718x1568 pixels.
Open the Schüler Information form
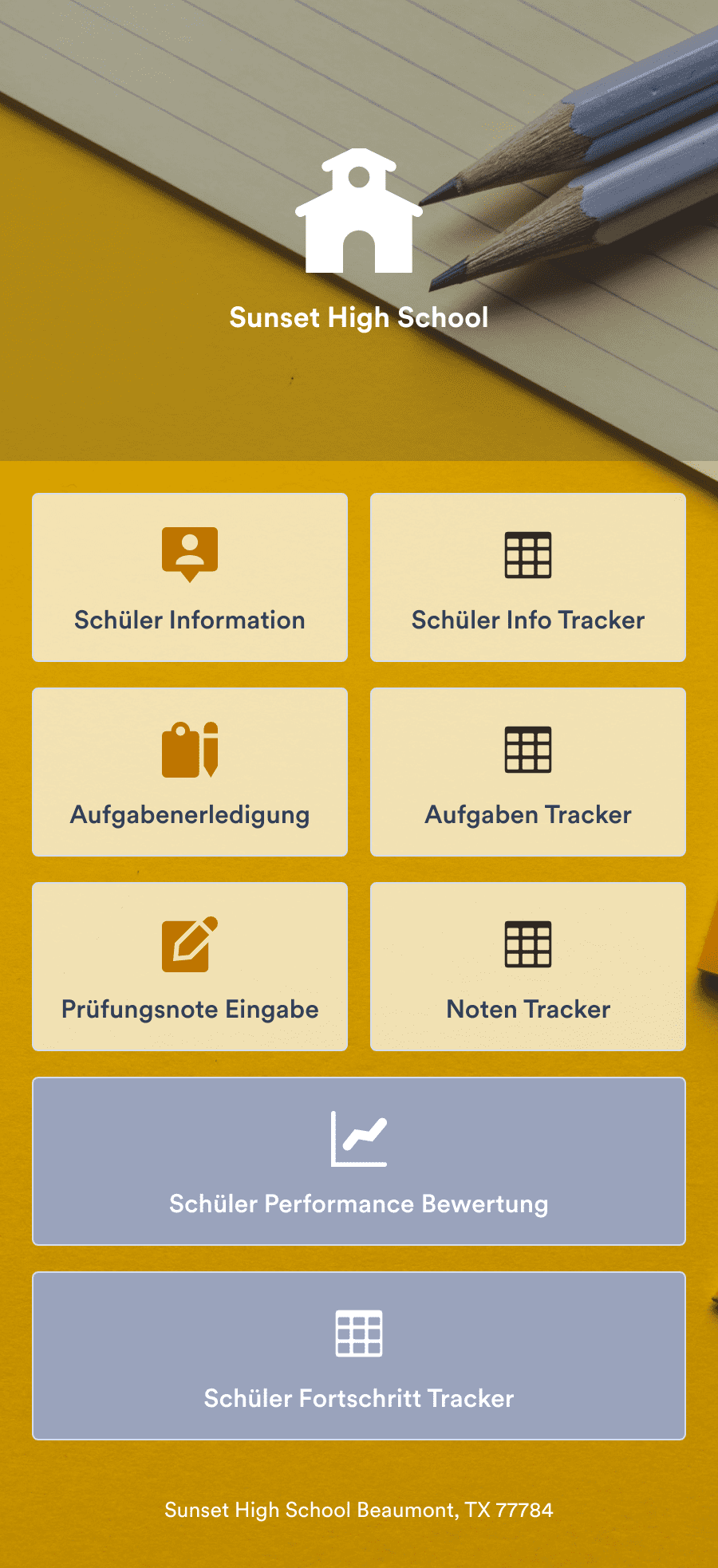190,577
